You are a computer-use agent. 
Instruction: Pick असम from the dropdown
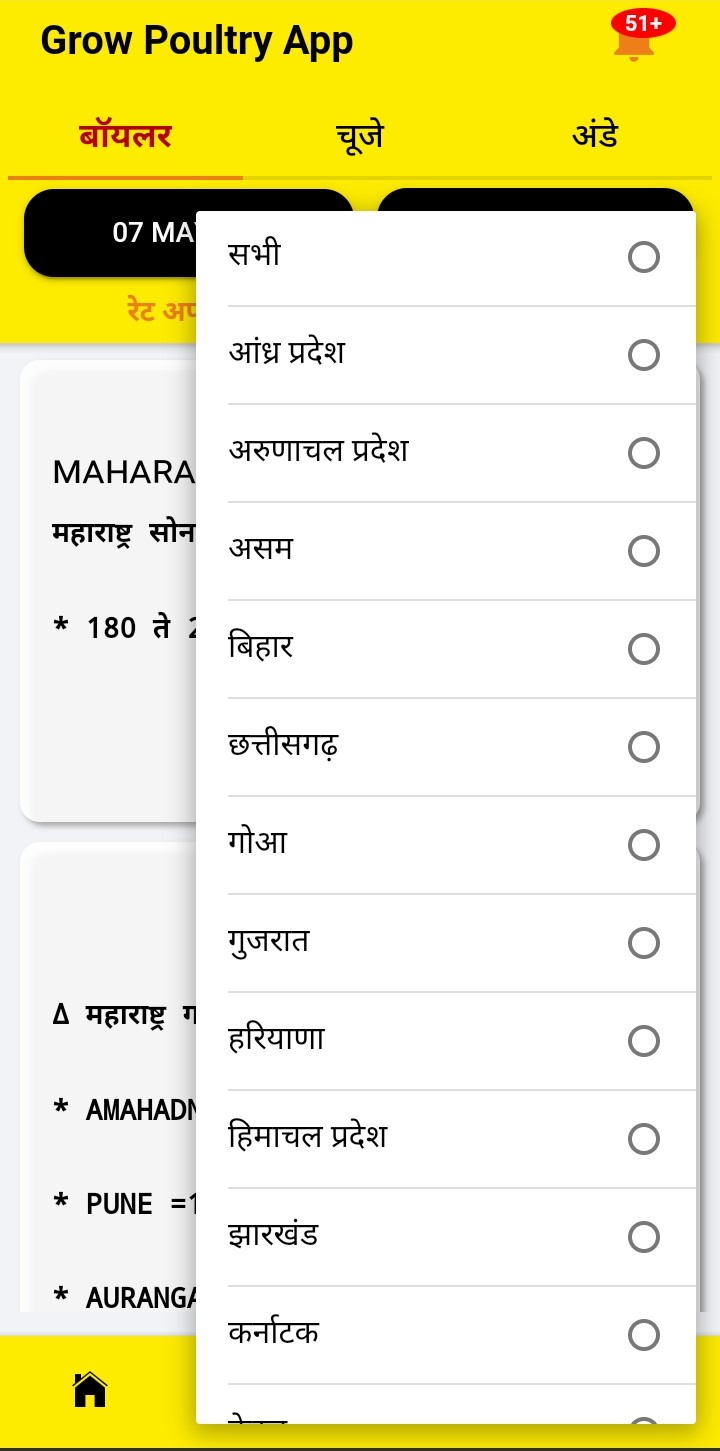[445, 550]
